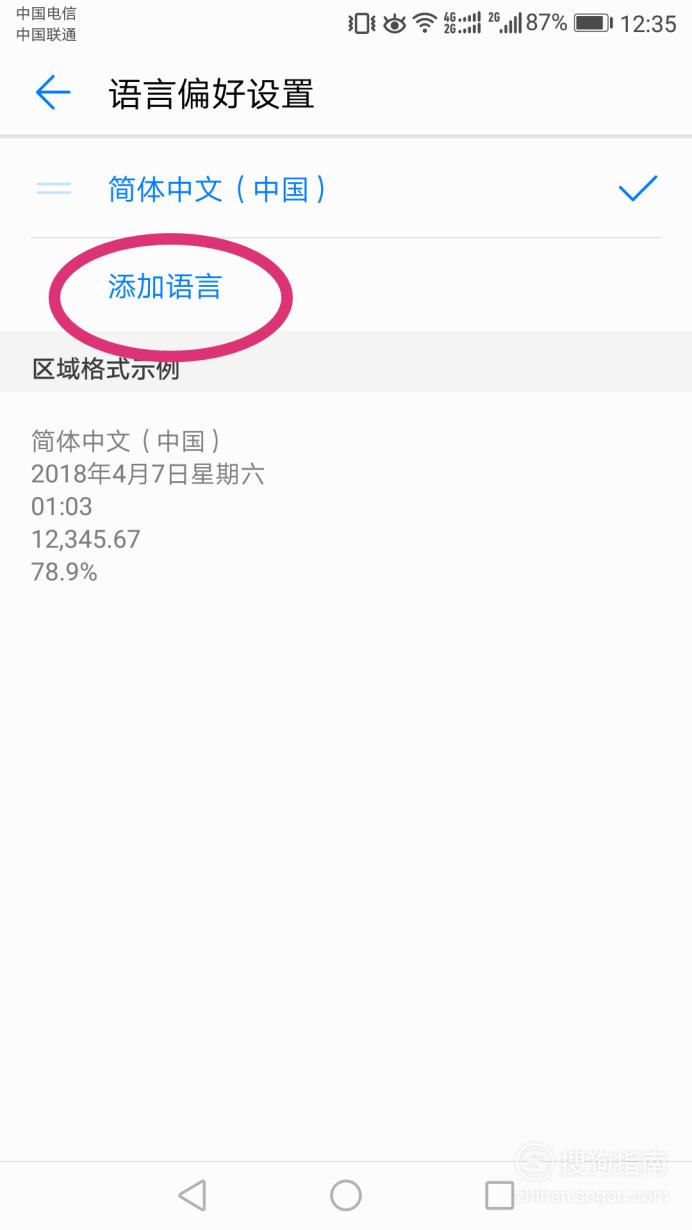Tap 添加语言 to add a language
The height and width of the screenshot is (1230, 692).
(164, 288)
